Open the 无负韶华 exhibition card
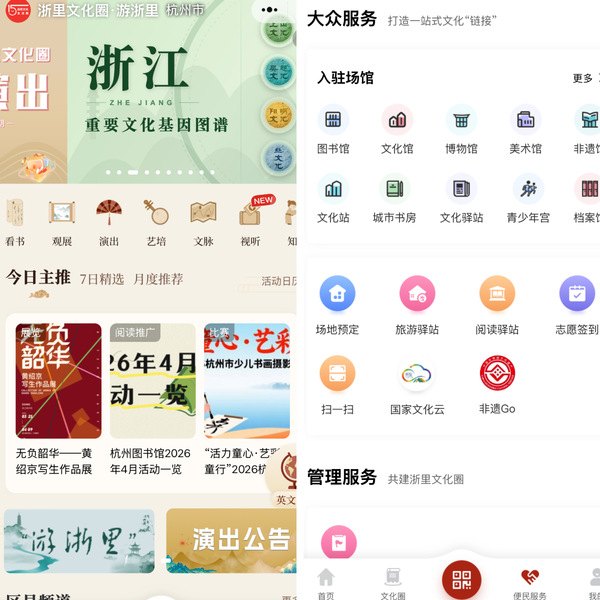The image size is (600, 600). pos(58,399)
